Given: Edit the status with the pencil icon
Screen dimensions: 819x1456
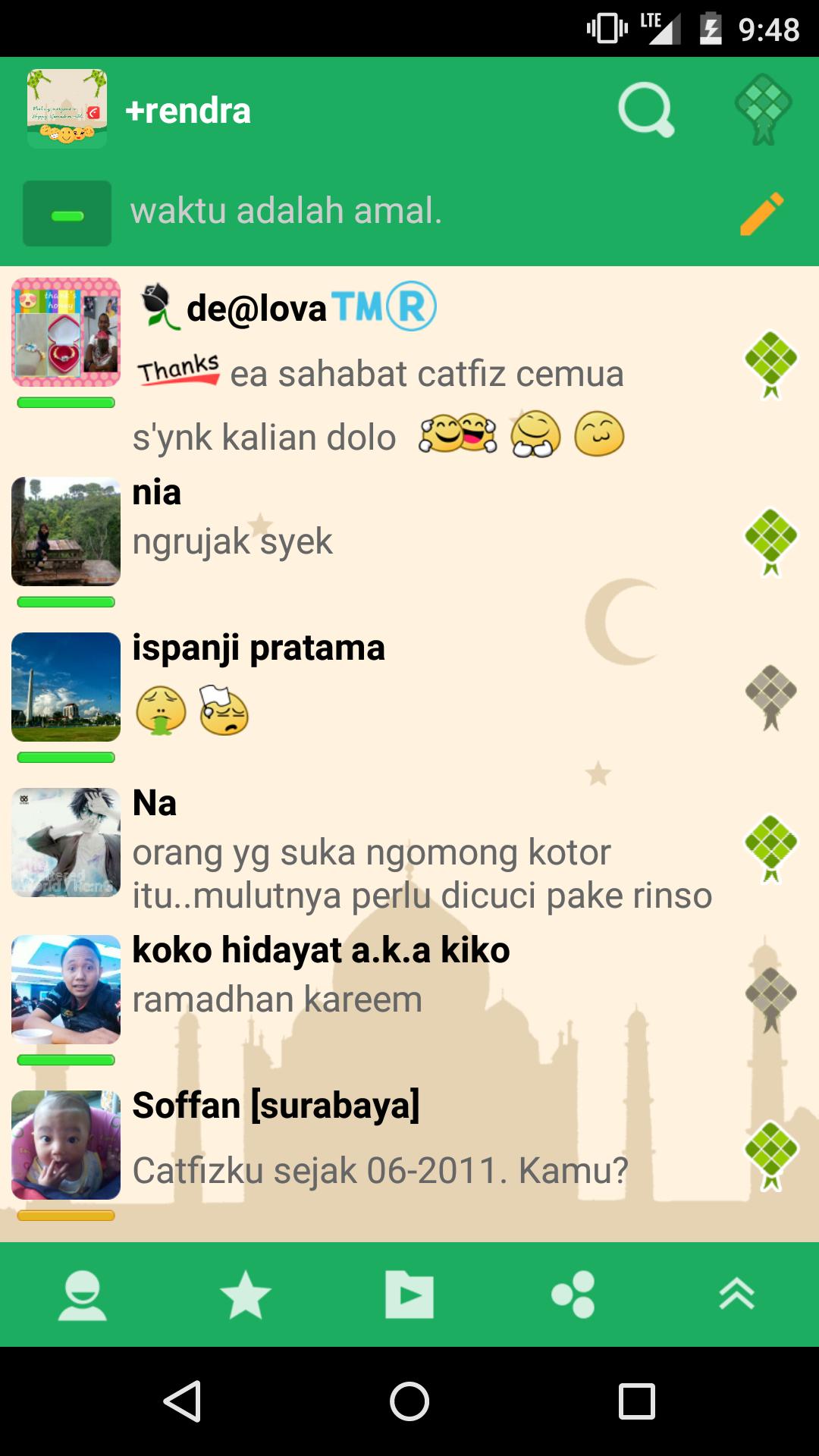Looking at the screenshot, I should click(x=761, y=214).
